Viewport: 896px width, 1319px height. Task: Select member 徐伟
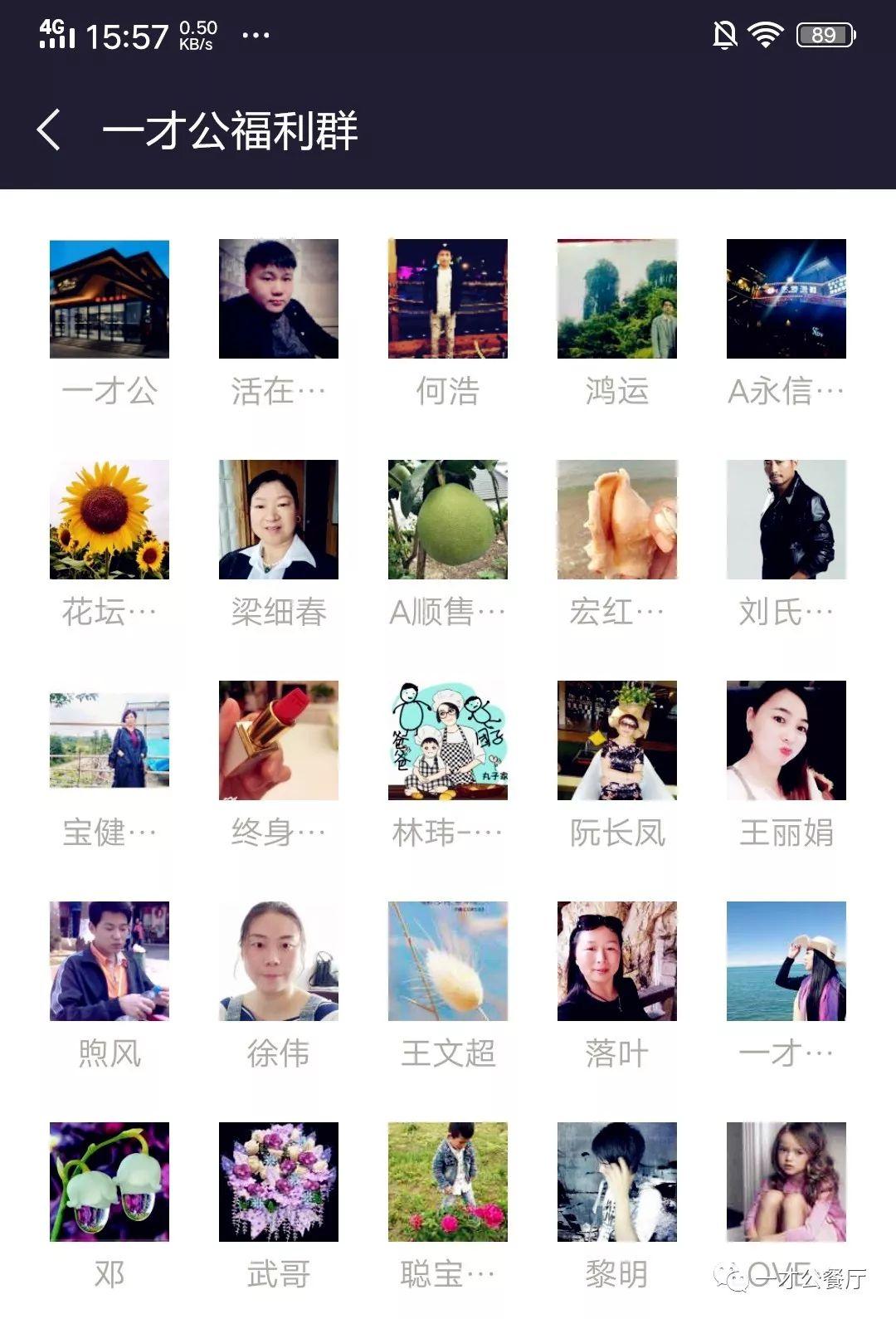278,961
